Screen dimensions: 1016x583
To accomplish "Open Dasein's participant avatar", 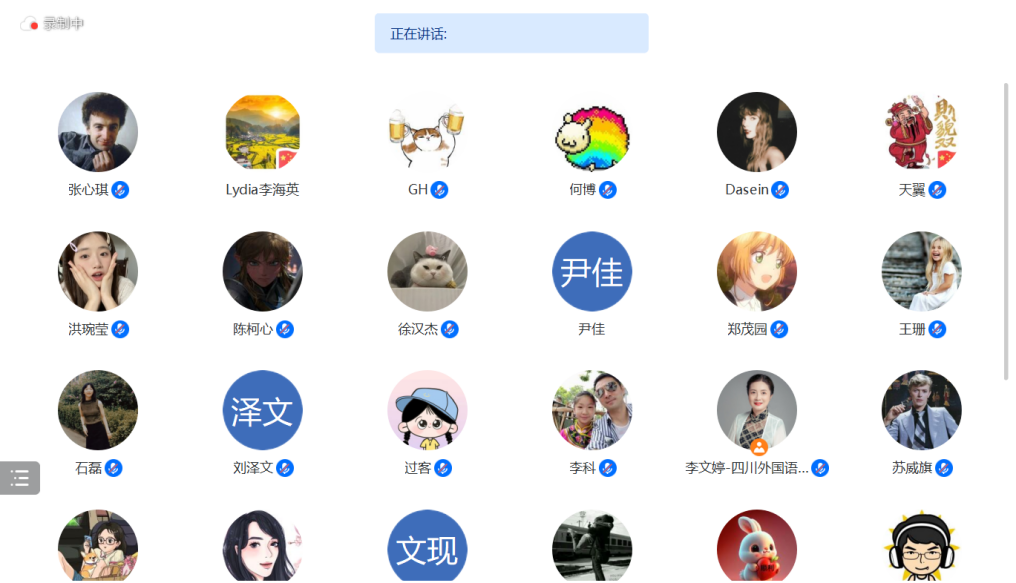I will coord(756,132).
